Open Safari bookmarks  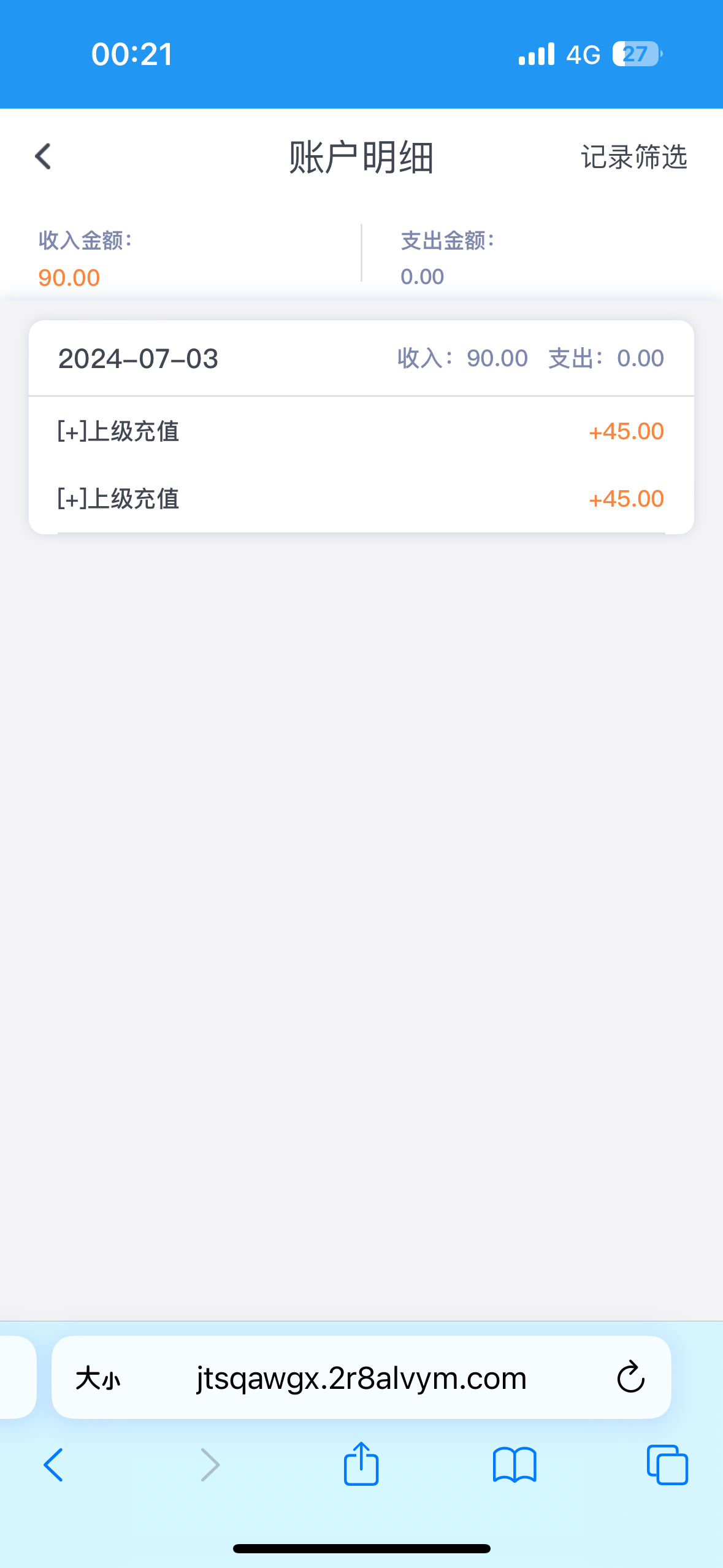point(514,1464)
